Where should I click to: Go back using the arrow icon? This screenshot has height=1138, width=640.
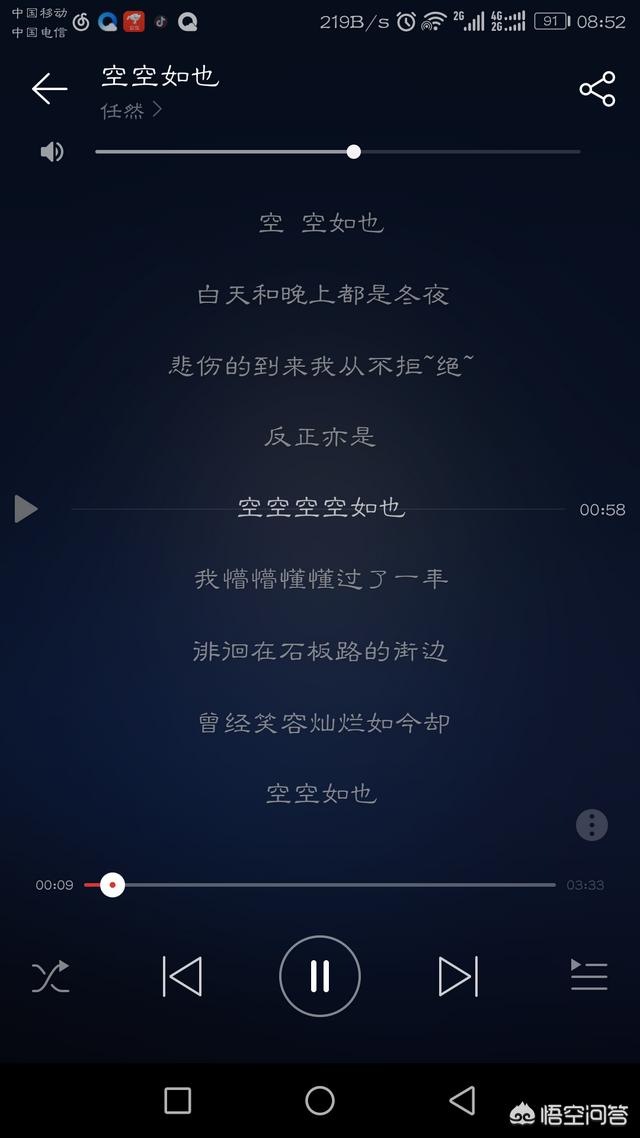49,89
